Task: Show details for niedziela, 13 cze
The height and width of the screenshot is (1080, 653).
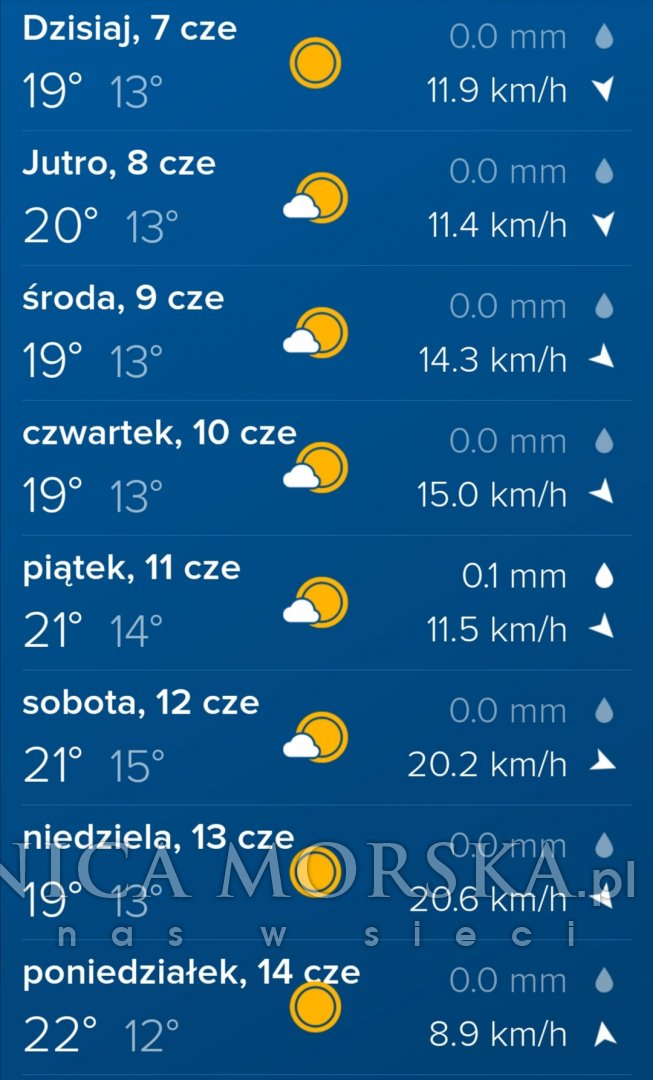Action: click(326, 873)
